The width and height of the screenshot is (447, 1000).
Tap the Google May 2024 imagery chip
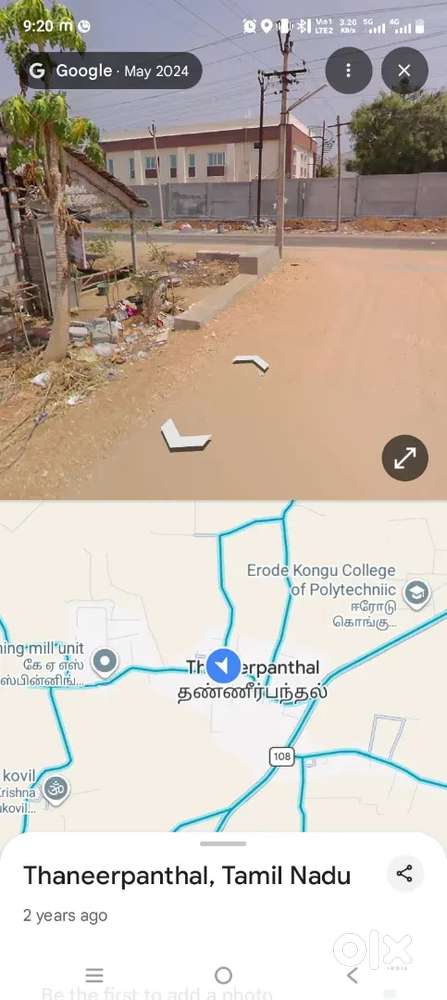coord(112,71)
